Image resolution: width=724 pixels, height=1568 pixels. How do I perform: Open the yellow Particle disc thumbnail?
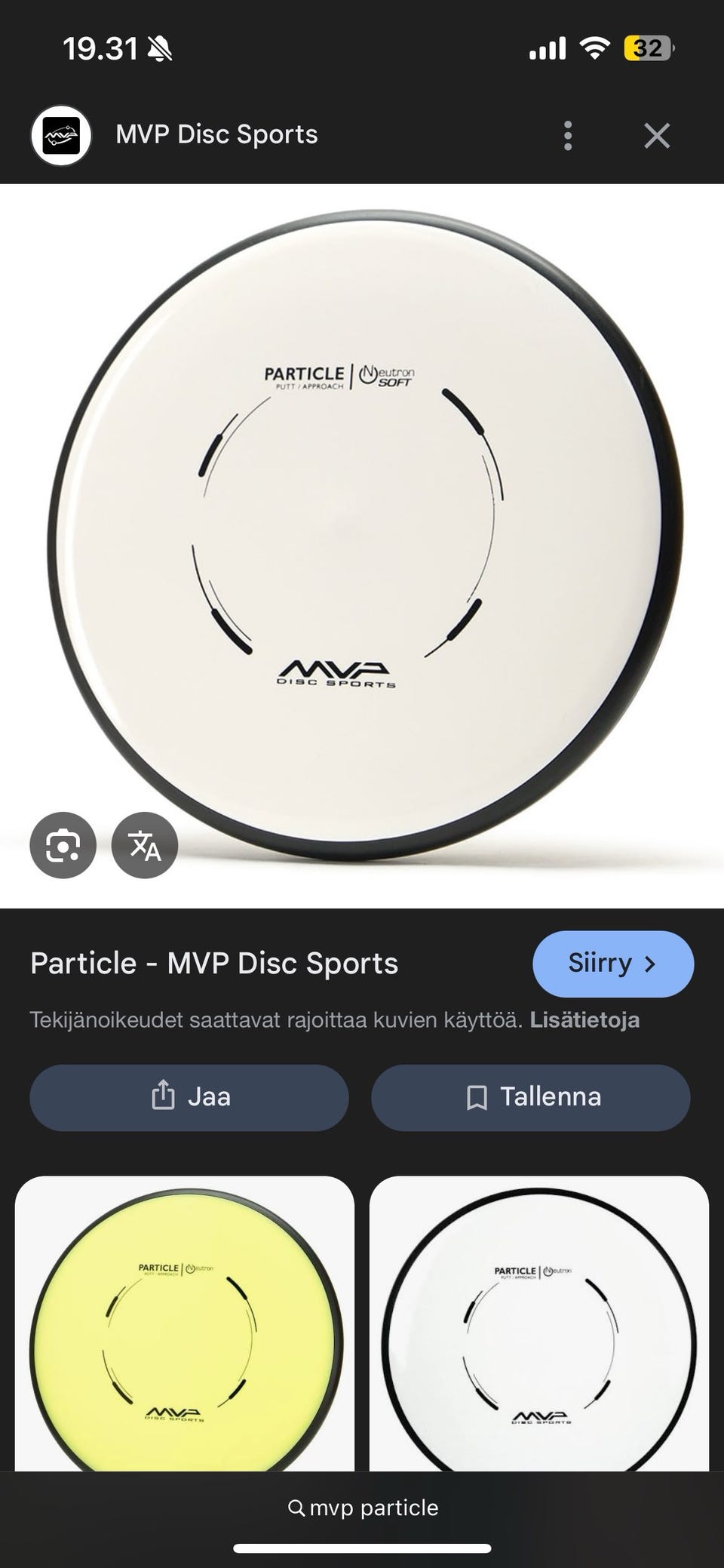(185, 1324)
